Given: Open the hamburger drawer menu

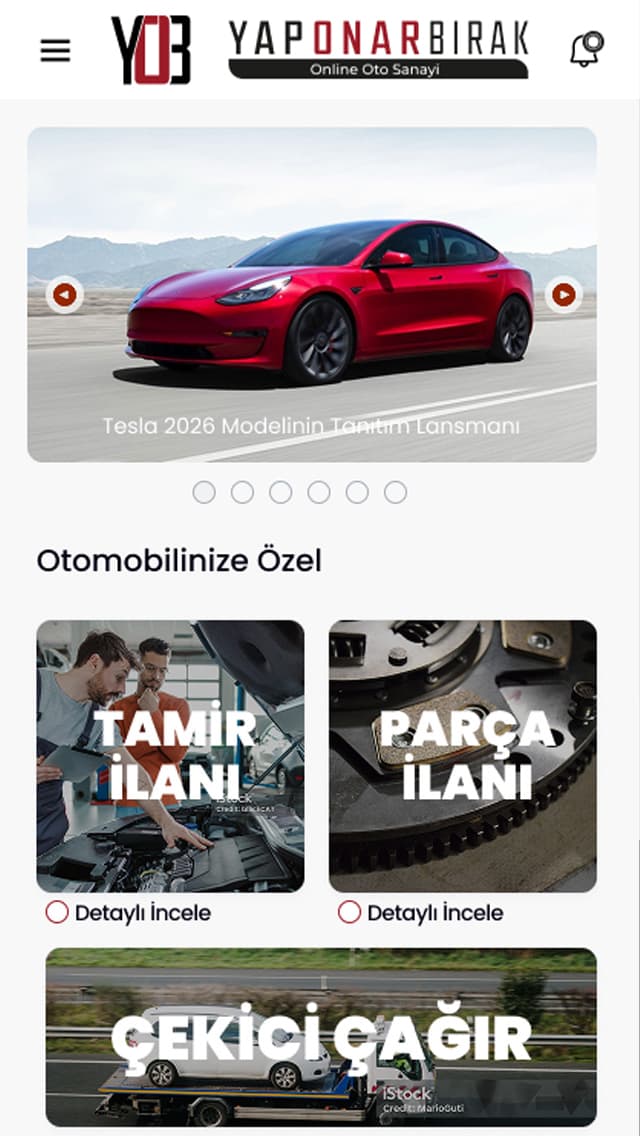Looking at the screenshot, I should coord(55,51).
